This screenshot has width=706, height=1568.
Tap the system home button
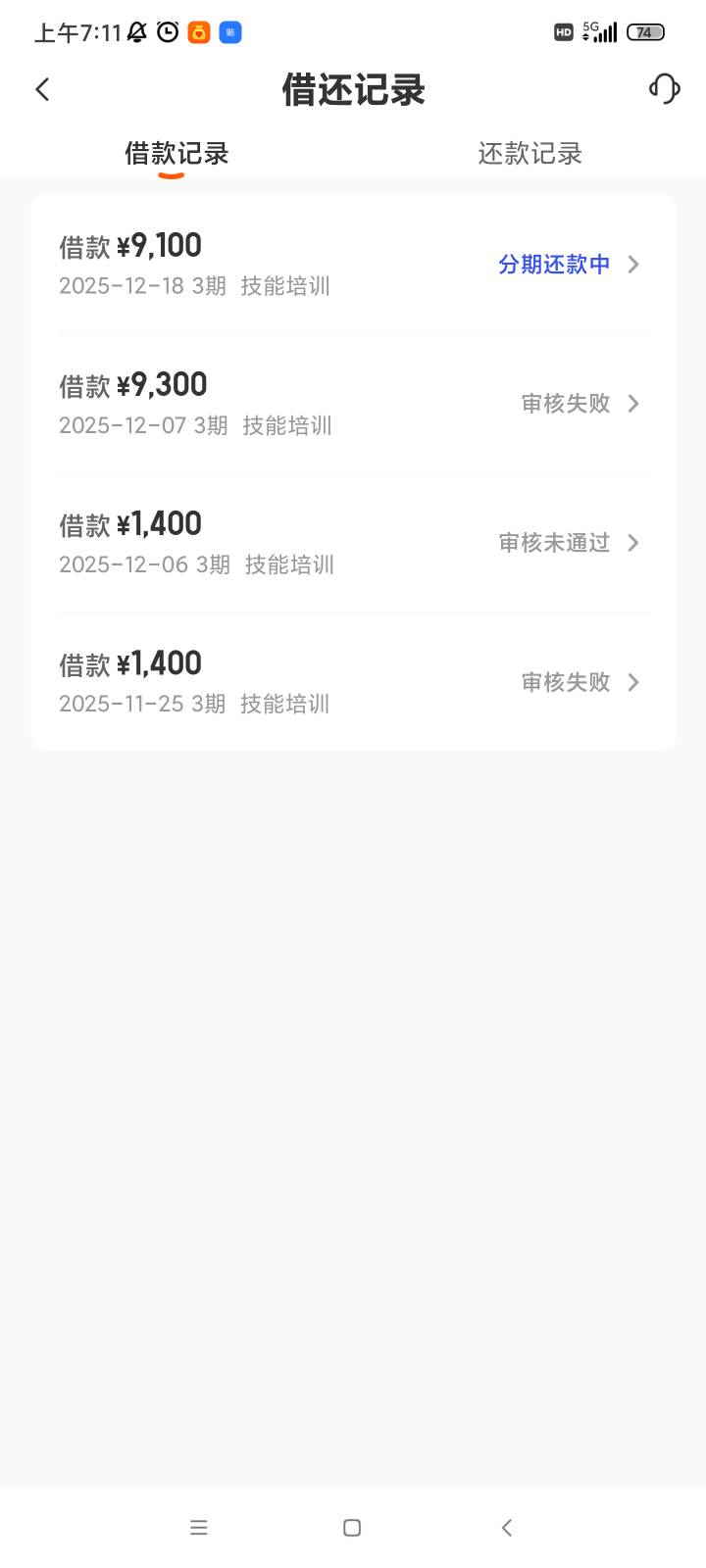tap(352, 1527)
